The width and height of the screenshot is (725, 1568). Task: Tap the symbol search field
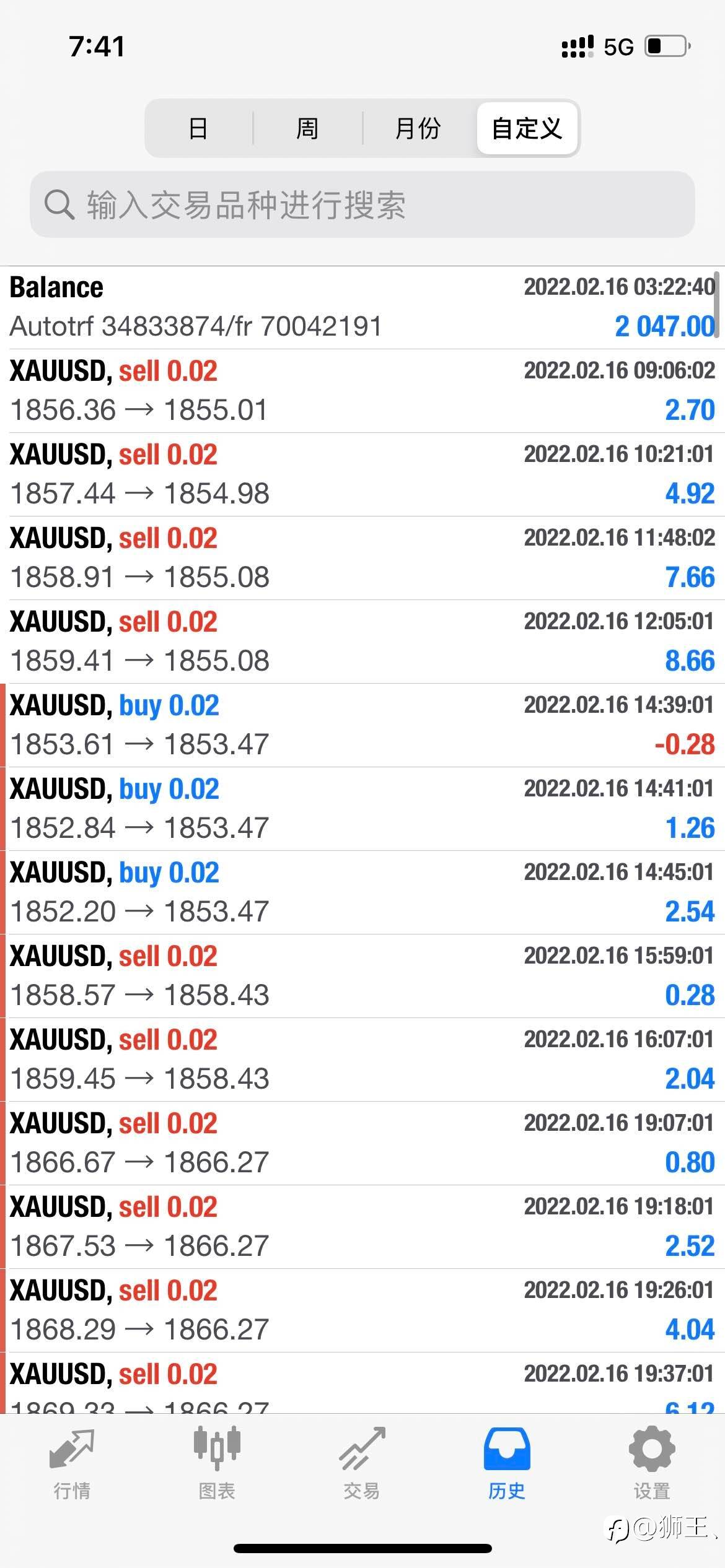(362, 204)
